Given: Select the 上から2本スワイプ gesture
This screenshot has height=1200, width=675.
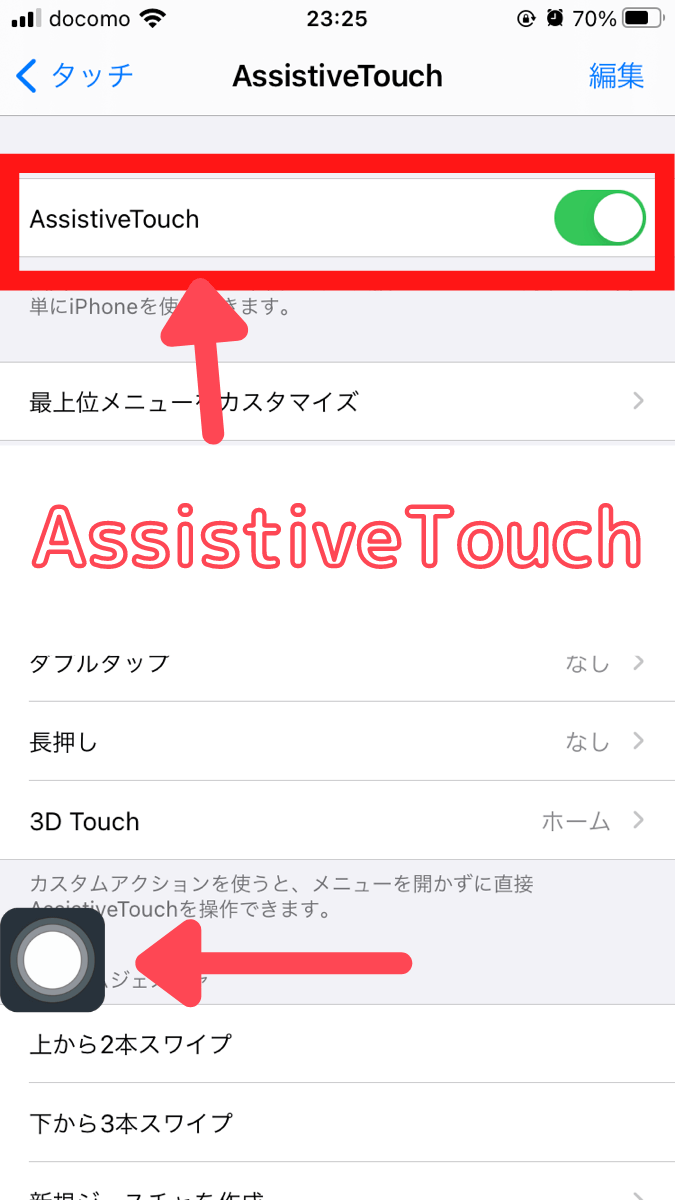Looking at the screenshot, I should [337, 1044].
